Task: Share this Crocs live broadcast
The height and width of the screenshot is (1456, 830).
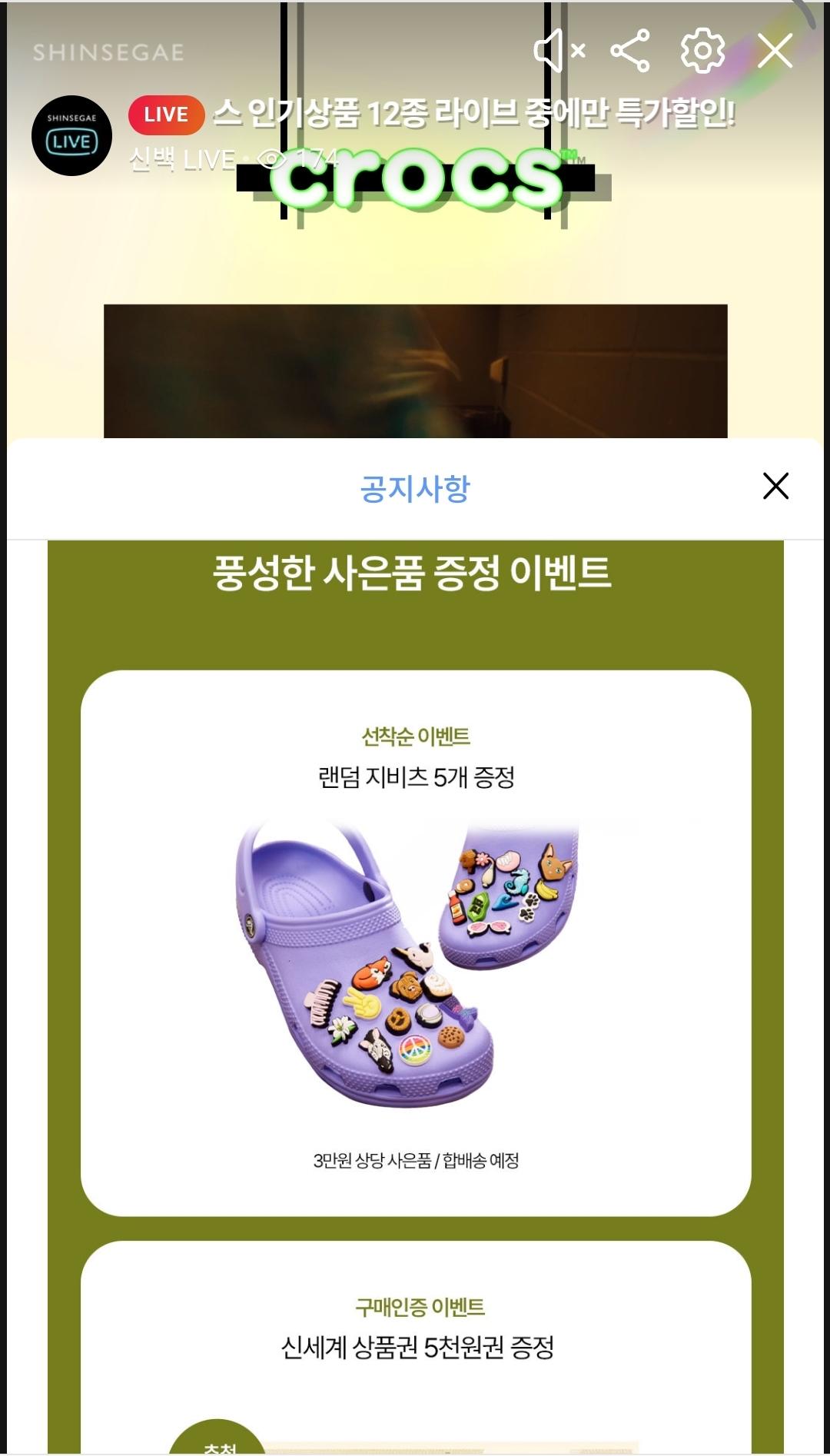Action: 630,52
